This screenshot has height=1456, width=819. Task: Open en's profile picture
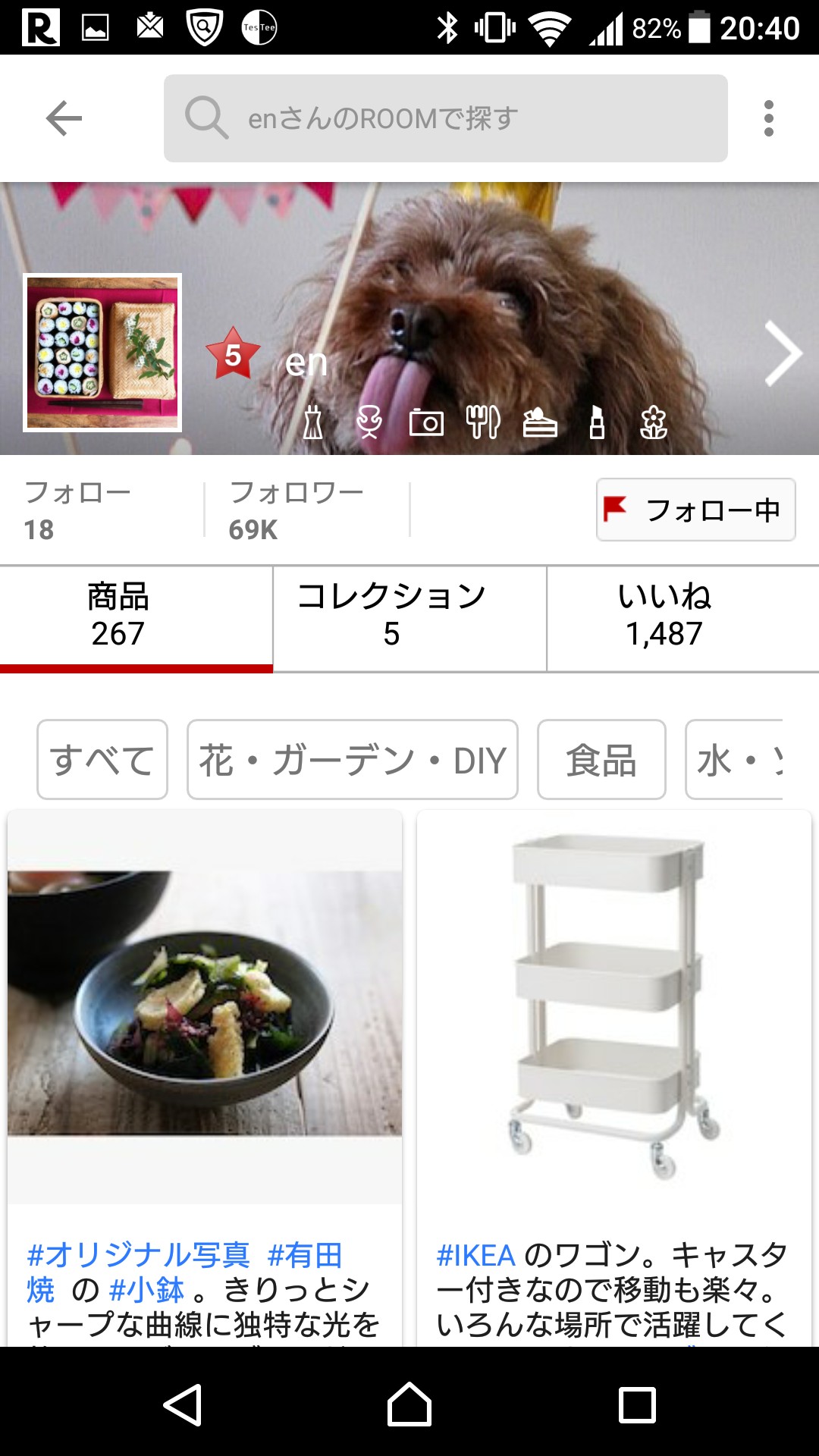[x=102, y=352]
